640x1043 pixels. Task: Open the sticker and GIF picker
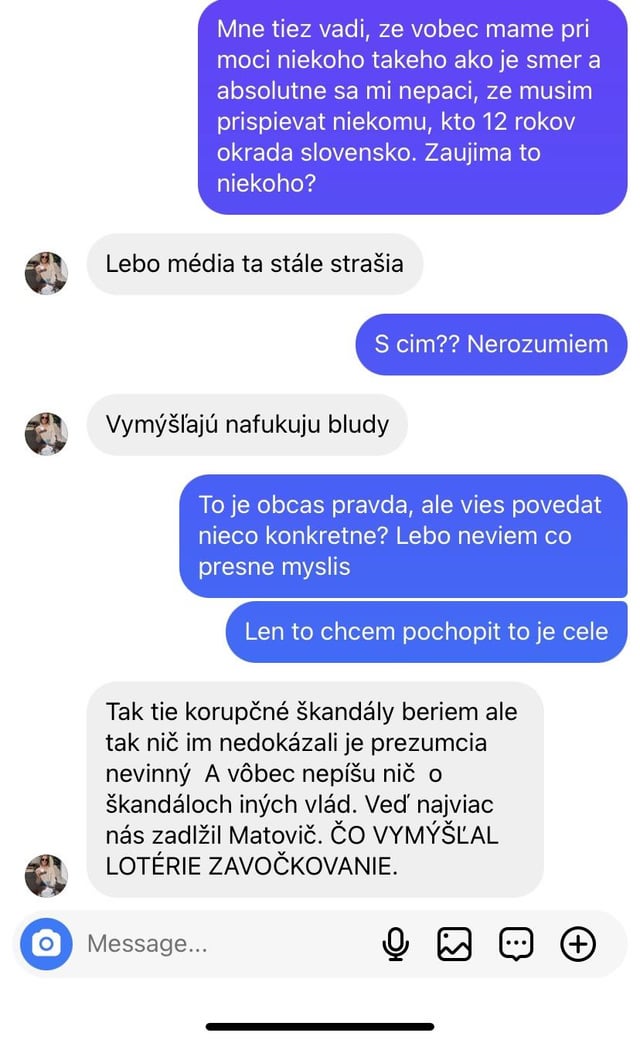516,943
